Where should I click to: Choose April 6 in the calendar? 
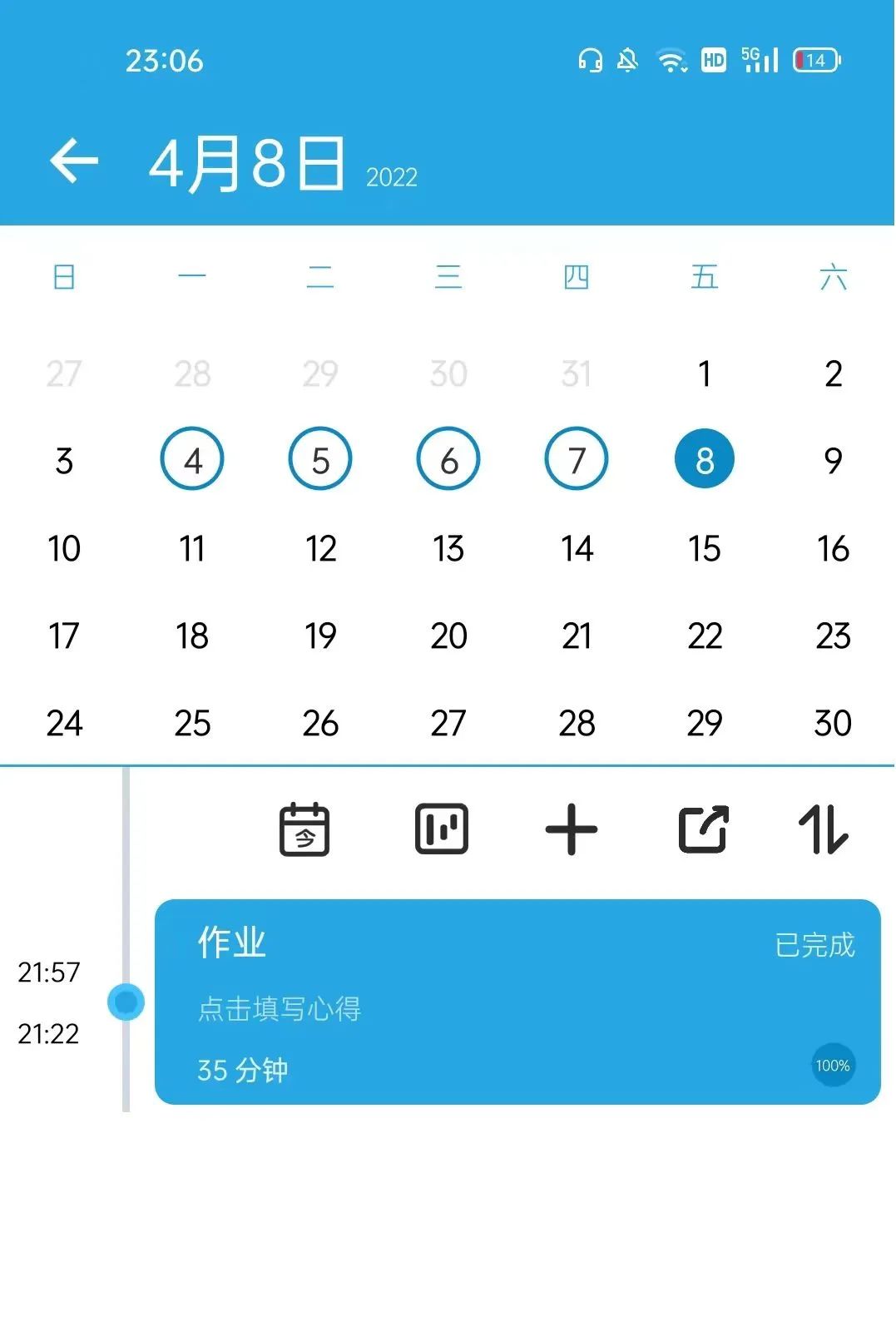(x=448, y=460)
